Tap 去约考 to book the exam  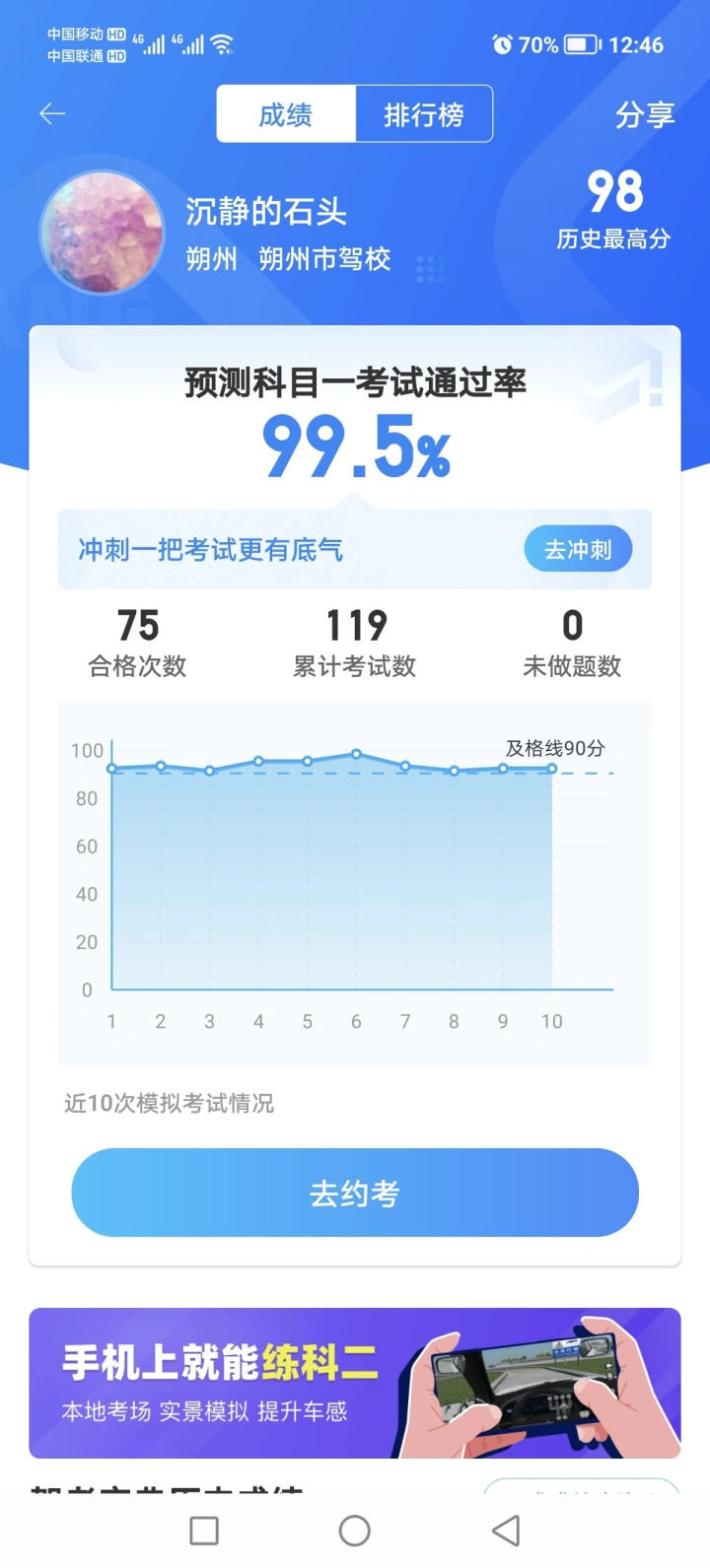coord(355,1193)
